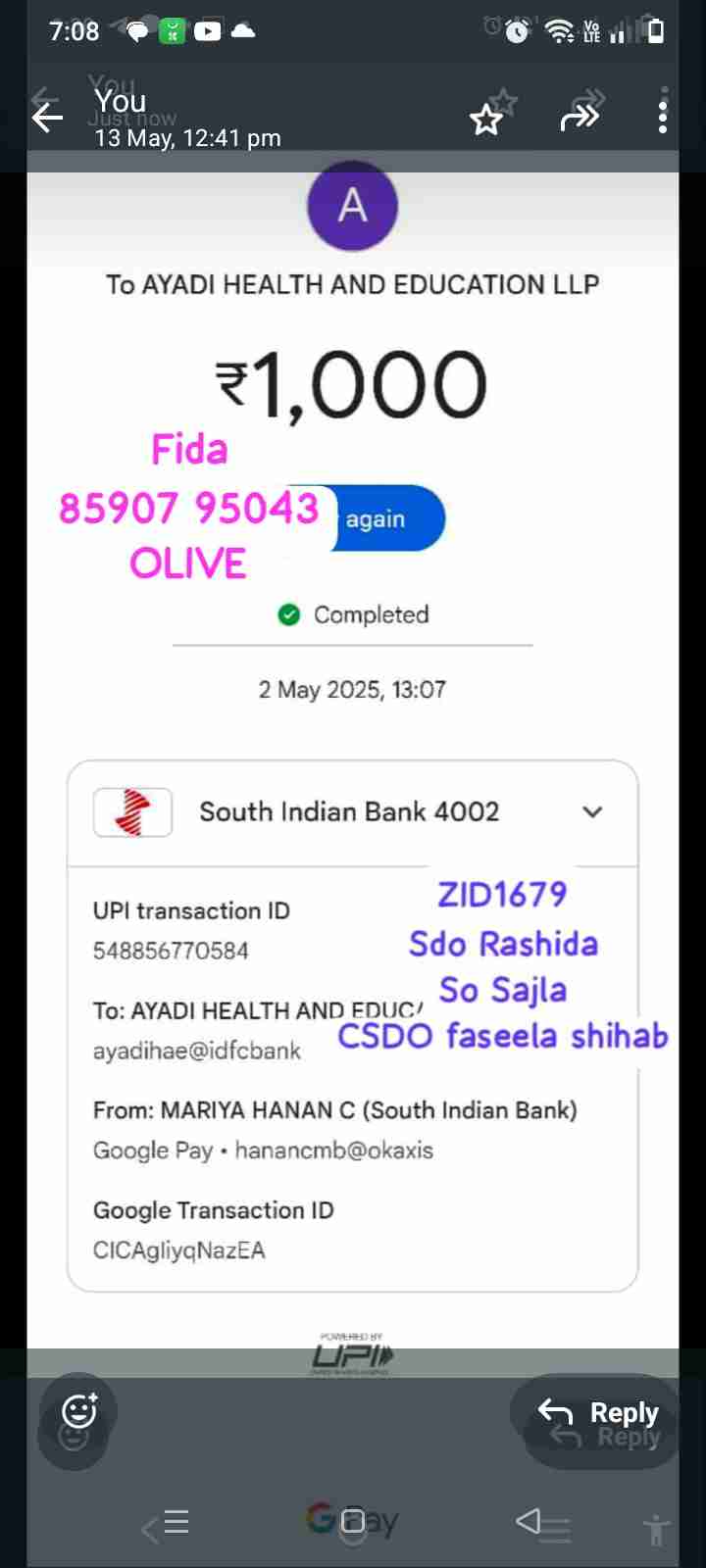Forward this image to another chat
706x1568 pixels.
[x=579, y=119]
